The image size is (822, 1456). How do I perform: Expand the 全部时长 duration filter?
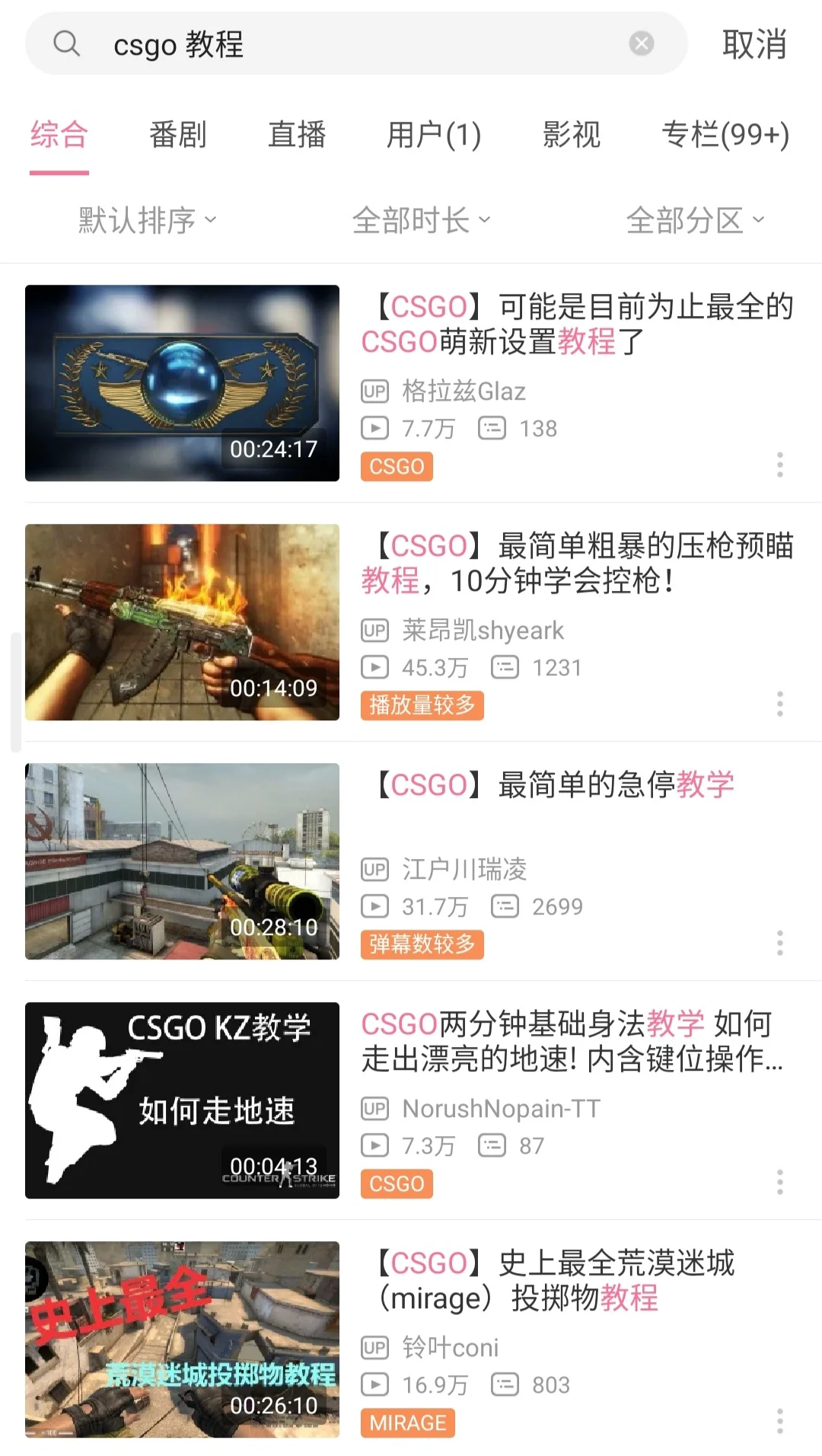point(421,221)
